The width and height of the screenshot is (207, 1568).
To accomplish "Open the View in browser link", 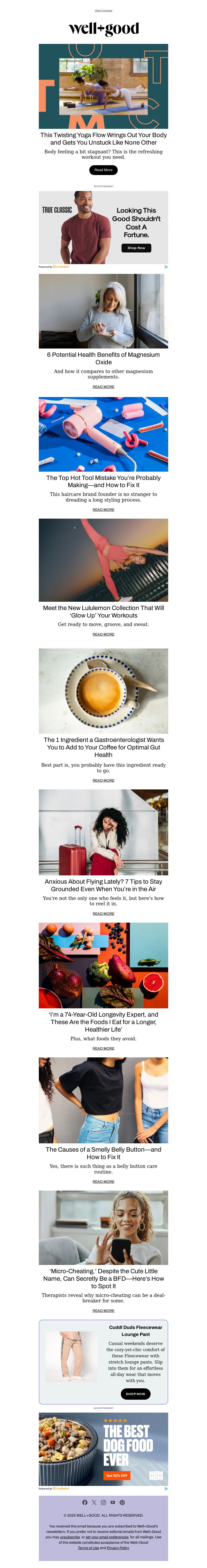I will [103, 10].
